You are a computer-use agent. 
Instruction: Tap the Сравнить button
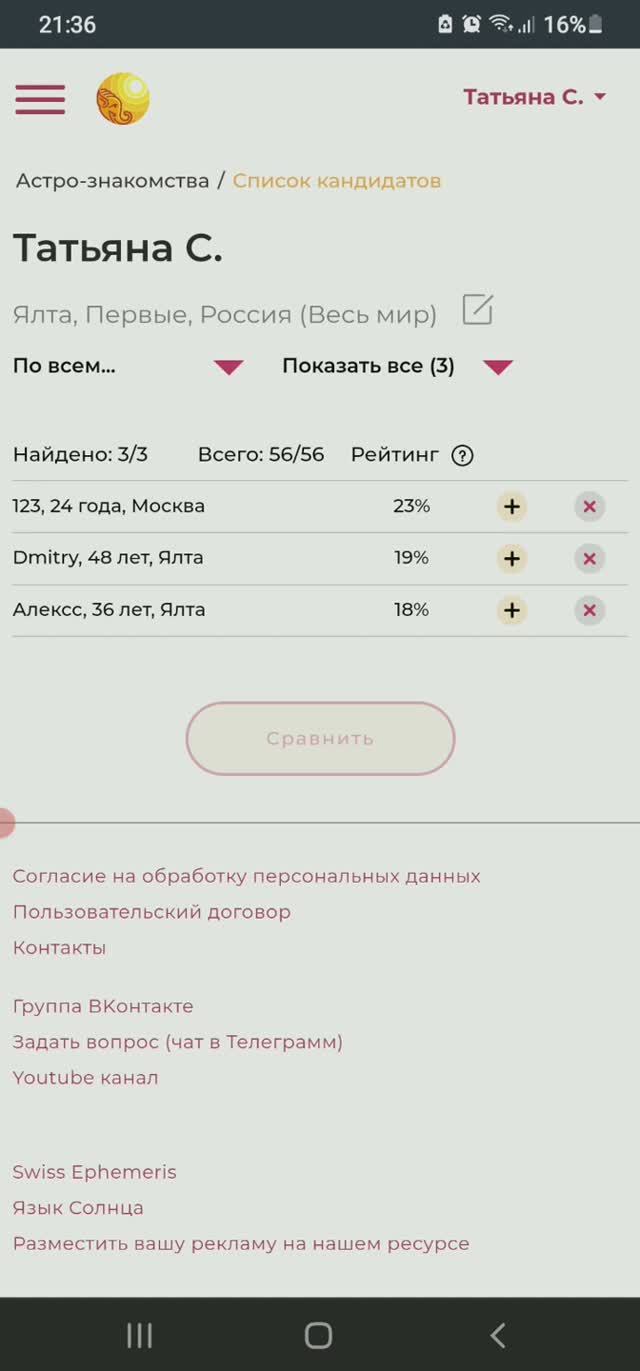pyautogui.click(x=320, y=739)
